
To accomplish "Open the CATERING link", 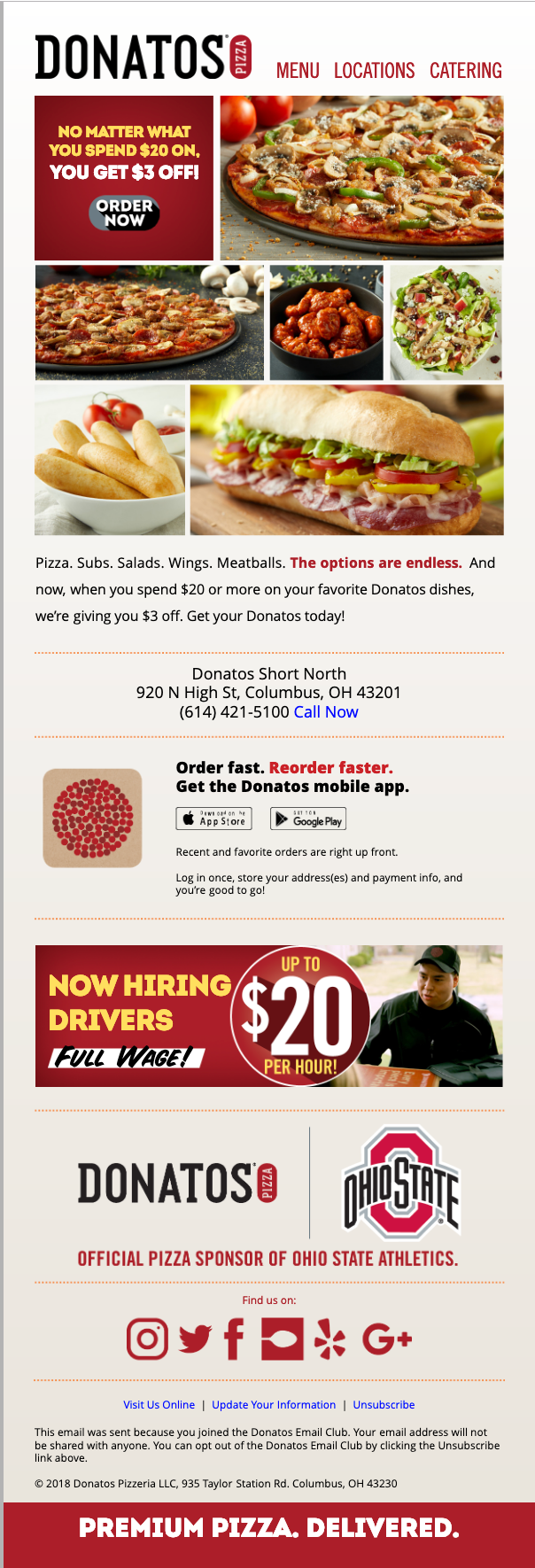I will click(x=465, y=71).
